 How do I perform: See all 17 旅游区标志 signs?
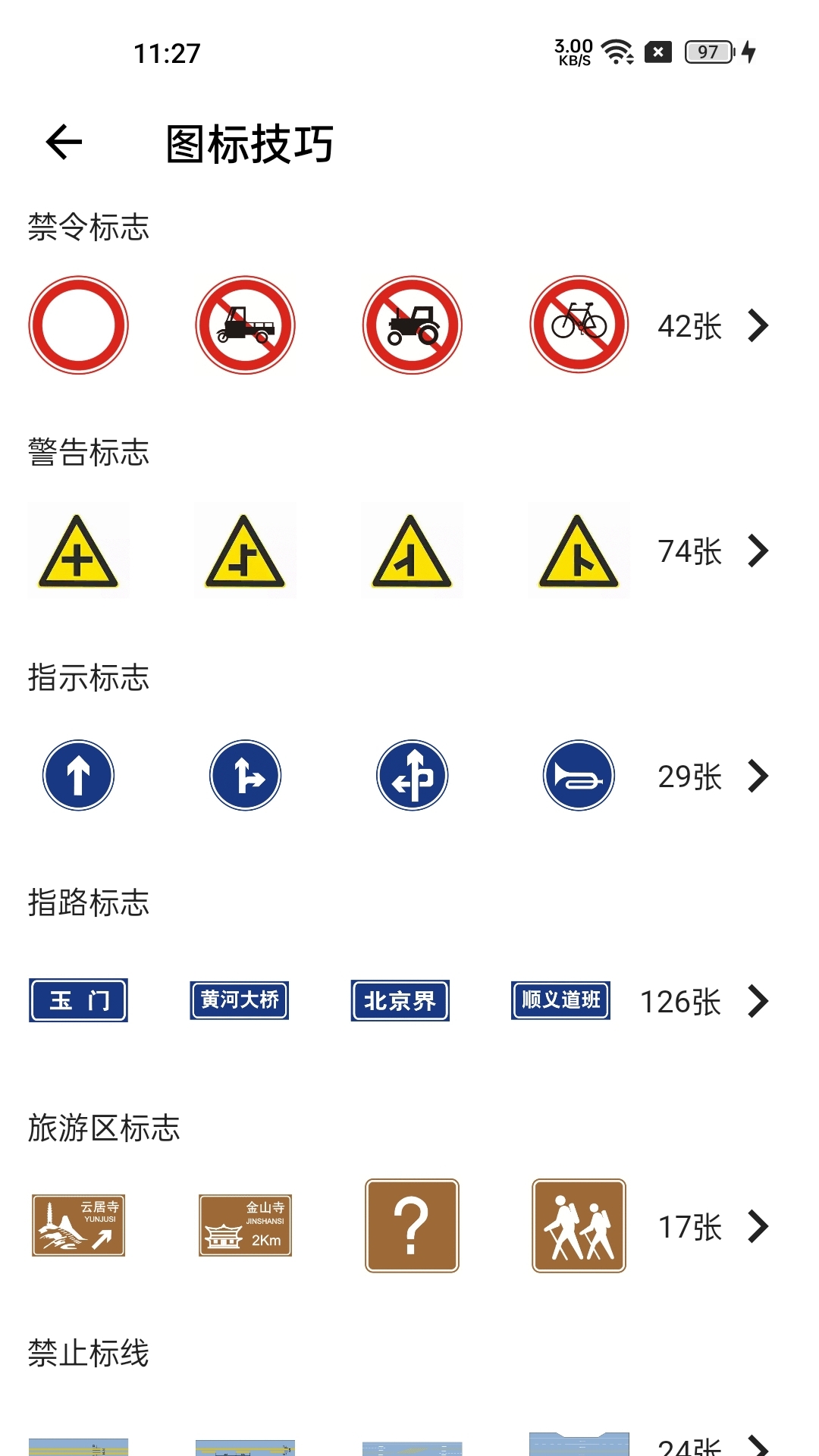pos(713,1226)
